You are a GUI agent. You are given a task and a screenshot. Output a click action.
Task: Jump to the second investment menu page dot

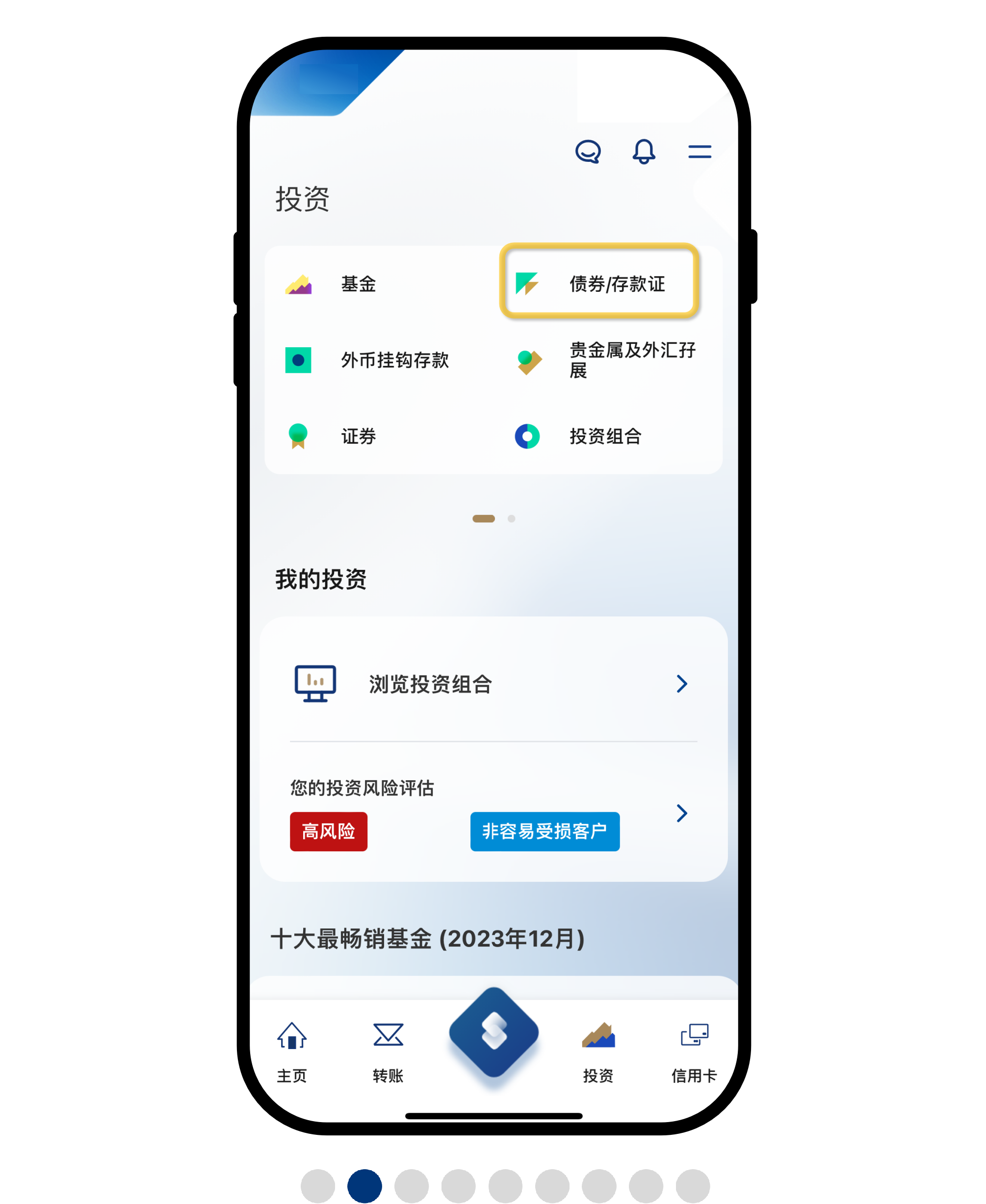(x=511, y=518)
